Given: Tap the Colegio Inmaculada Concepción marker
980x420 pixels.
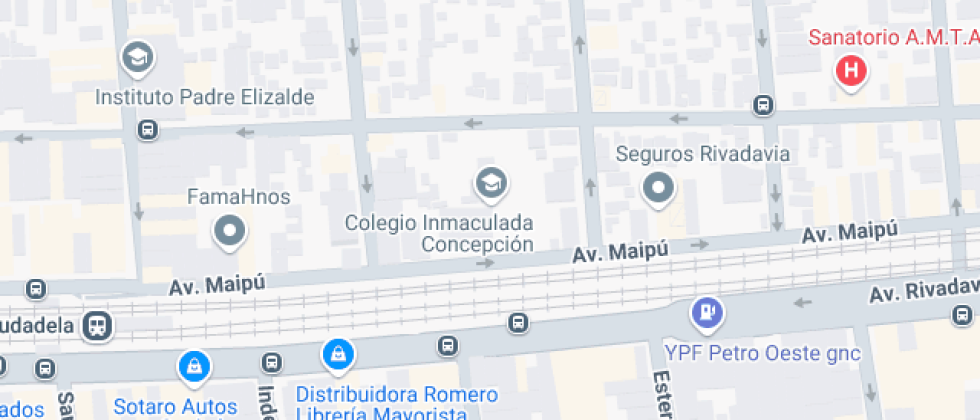Looking at the screenshot, I should 490,183.
